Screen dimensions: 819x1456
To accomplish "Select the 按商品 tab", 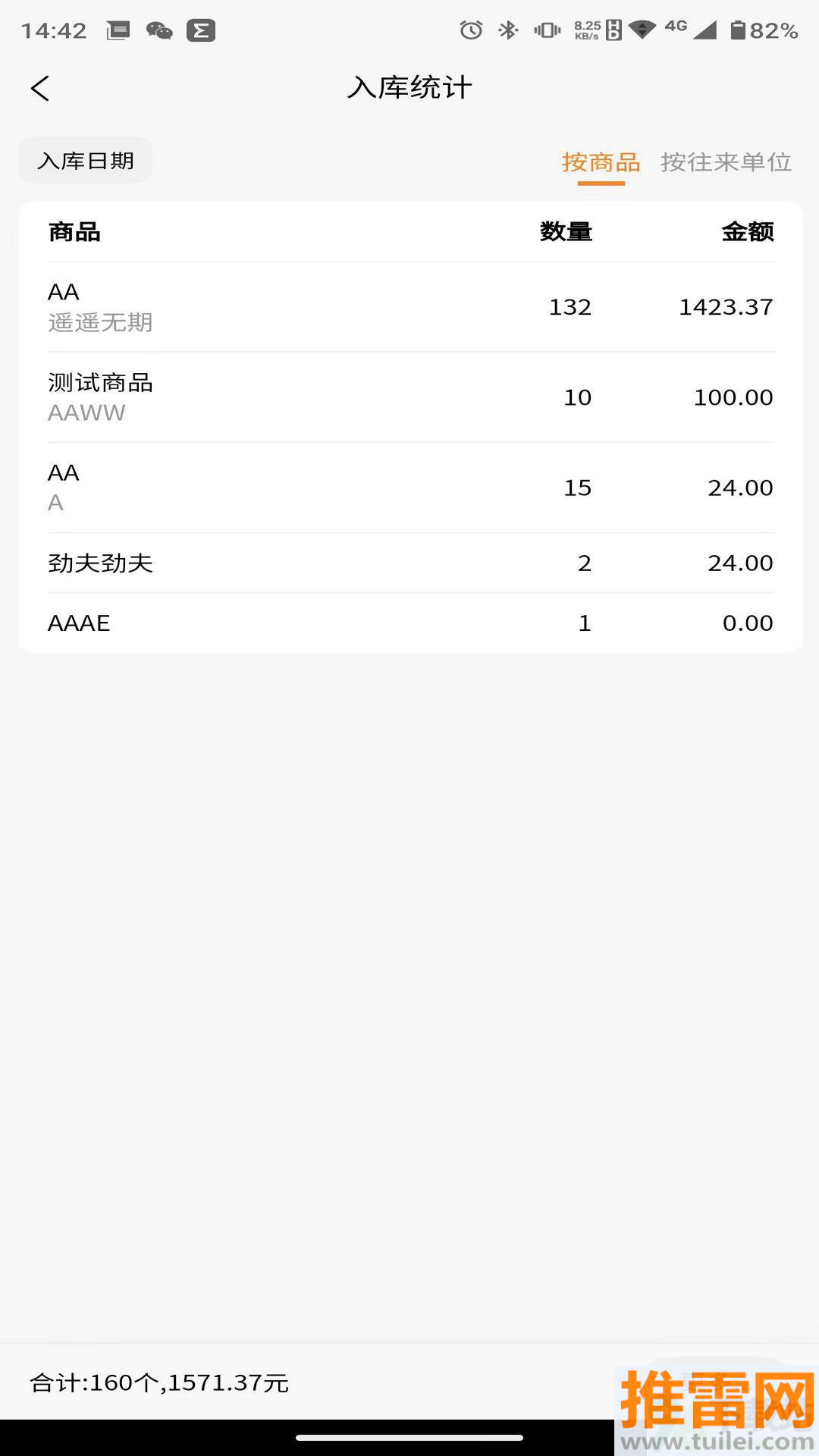I will (x=601, y=162).
